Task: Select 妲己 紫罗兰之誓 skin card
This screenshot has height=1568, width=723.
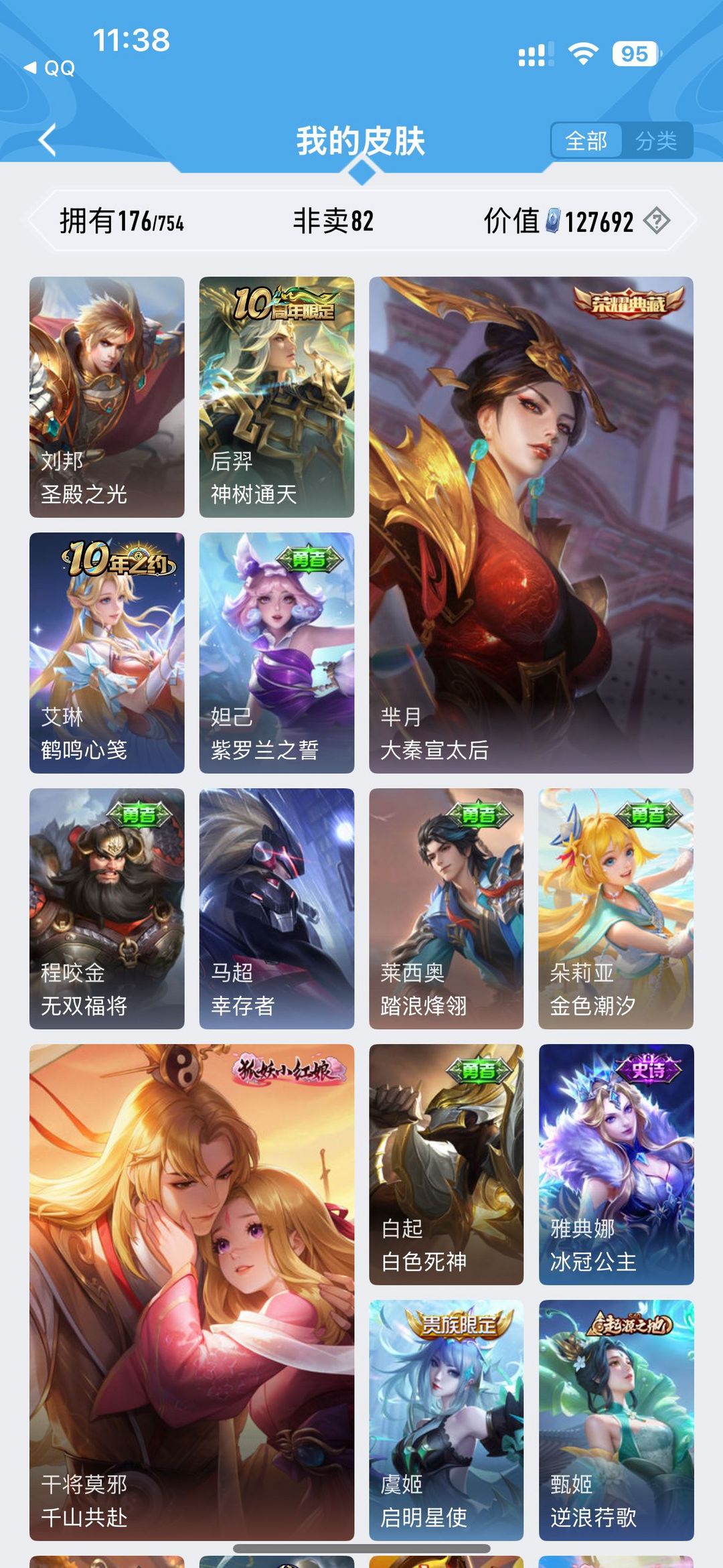Action: pos(276,653)
